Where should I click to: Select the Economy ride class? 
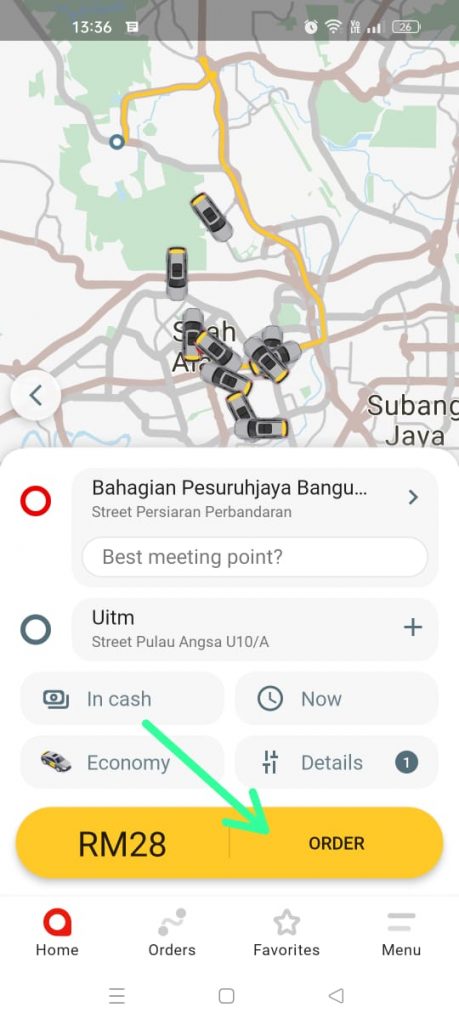[122, 762]
